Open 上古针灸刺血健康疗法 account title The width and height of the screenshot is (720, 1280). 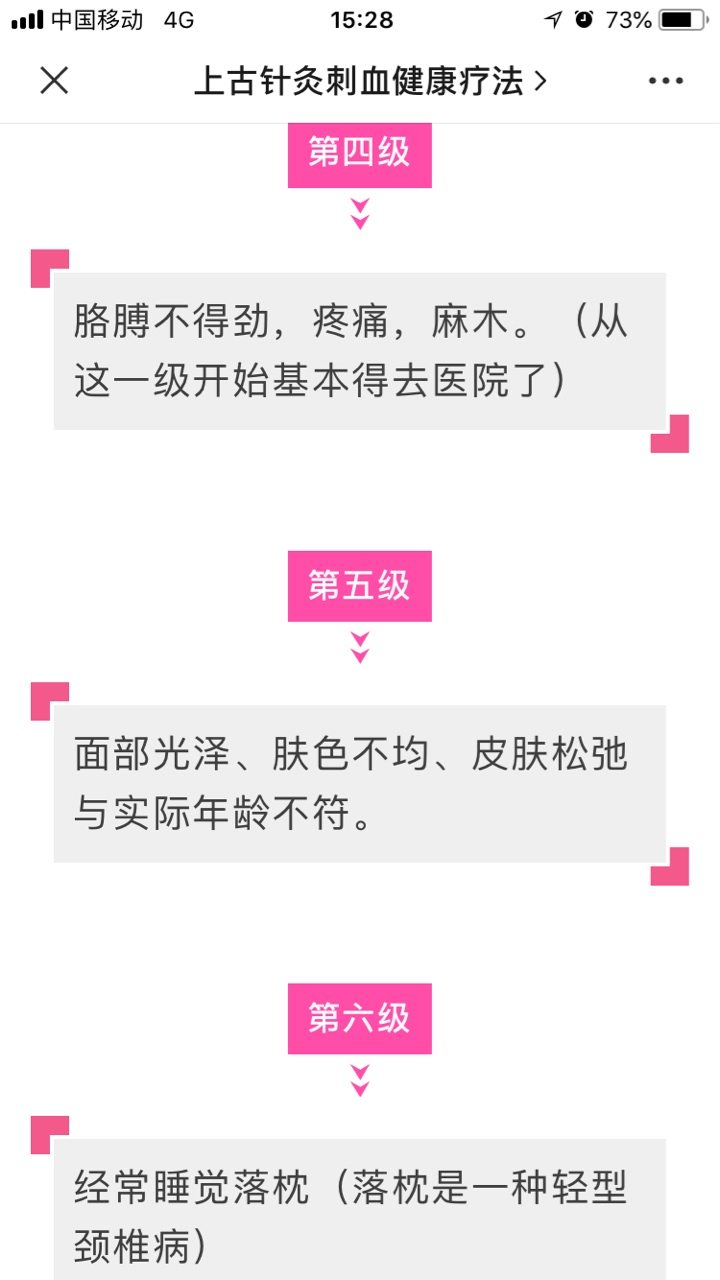(x=369, y=81)
